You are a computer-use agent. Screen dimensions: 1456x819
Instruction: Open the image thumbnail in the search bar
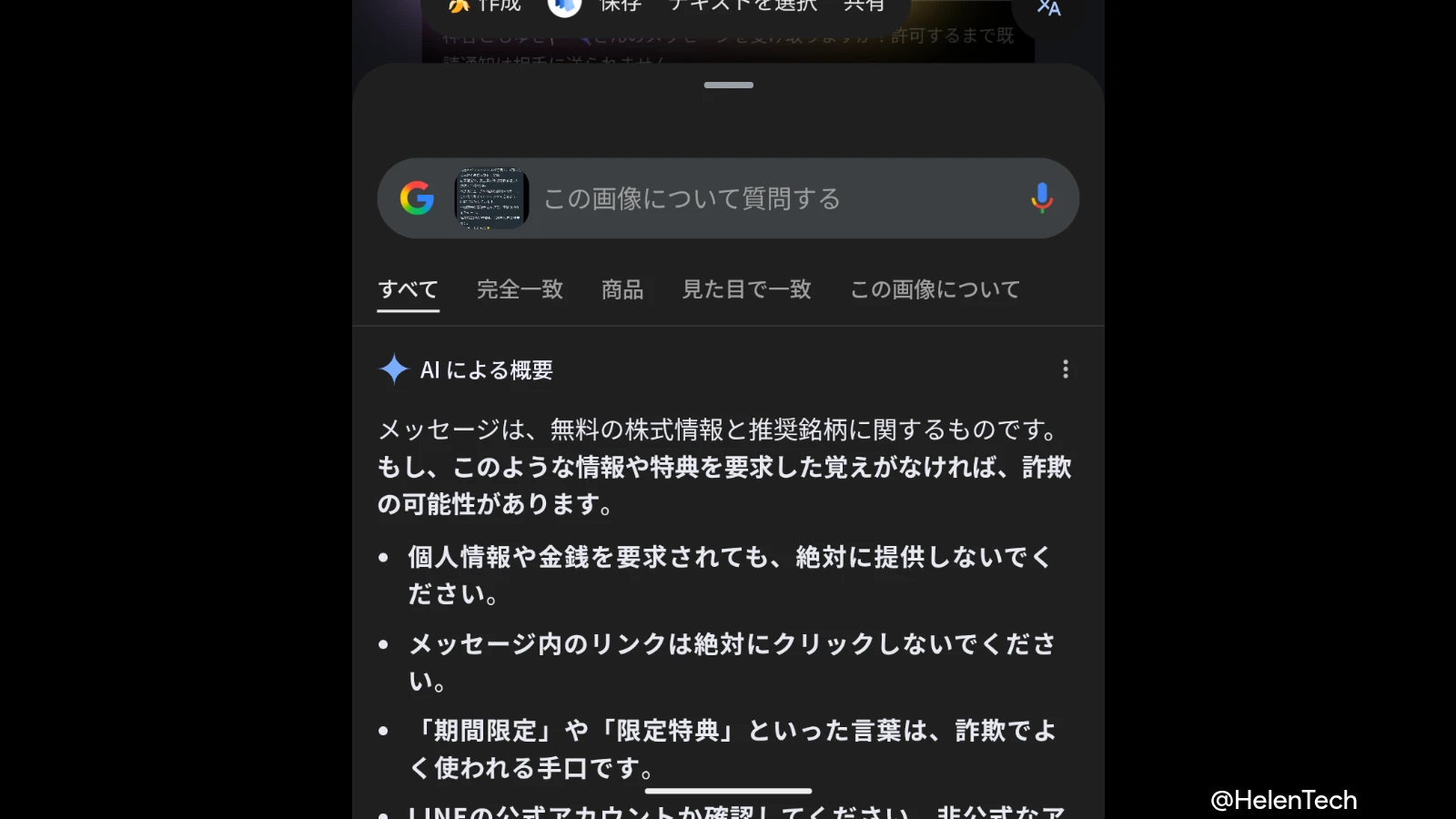[491, 197]
